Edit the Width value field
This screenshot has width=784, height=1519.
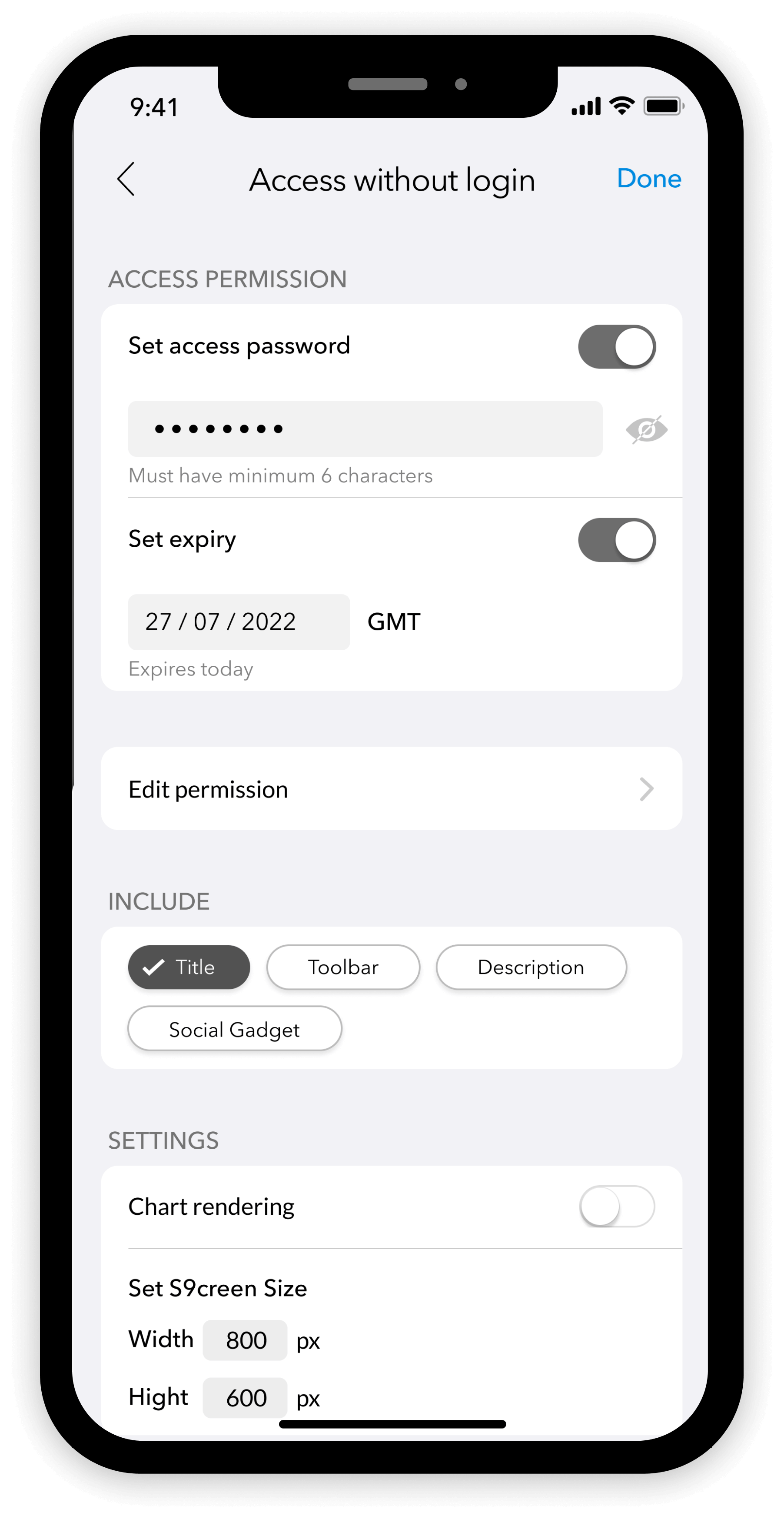[245, 1340]
